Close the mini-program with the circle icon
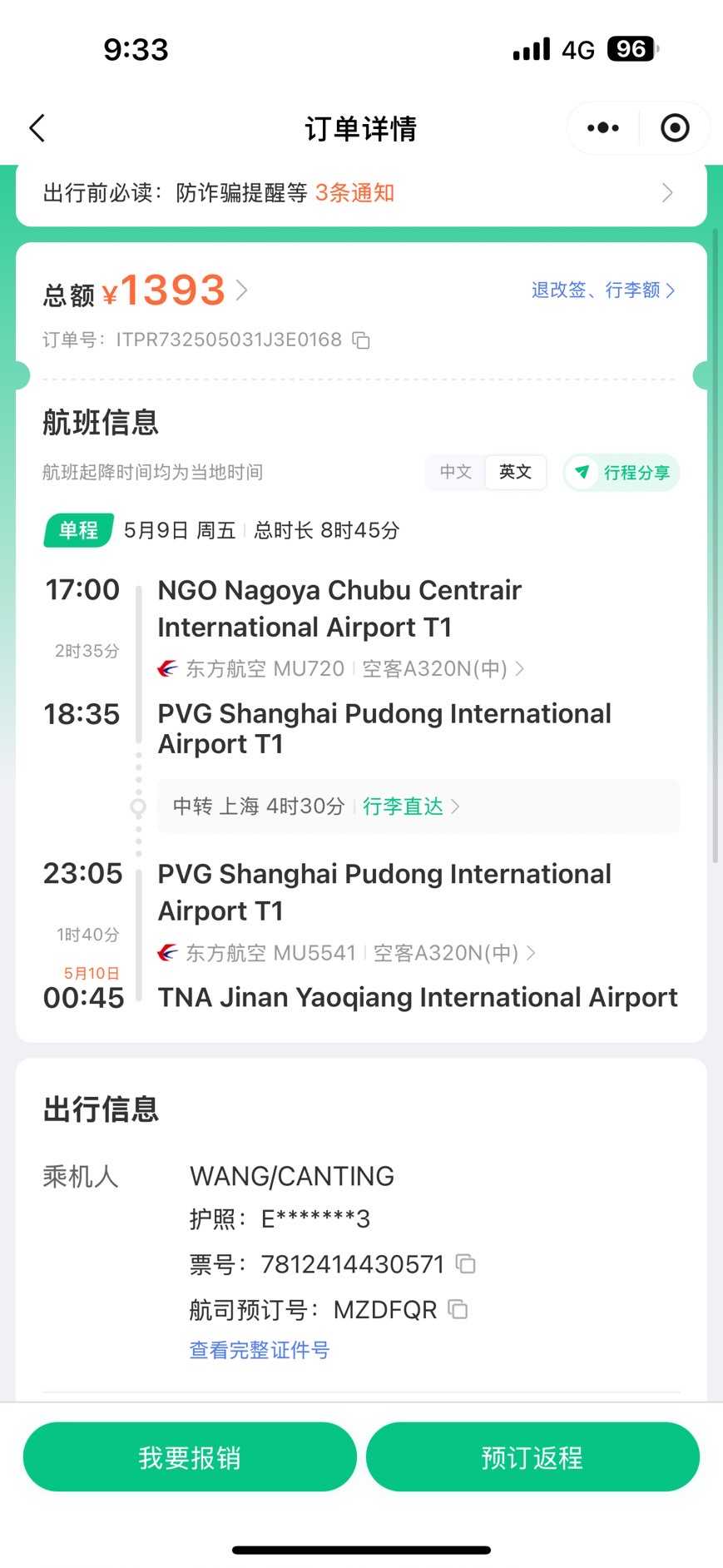This screenshot has width=723, height=1568. [674, 128]
